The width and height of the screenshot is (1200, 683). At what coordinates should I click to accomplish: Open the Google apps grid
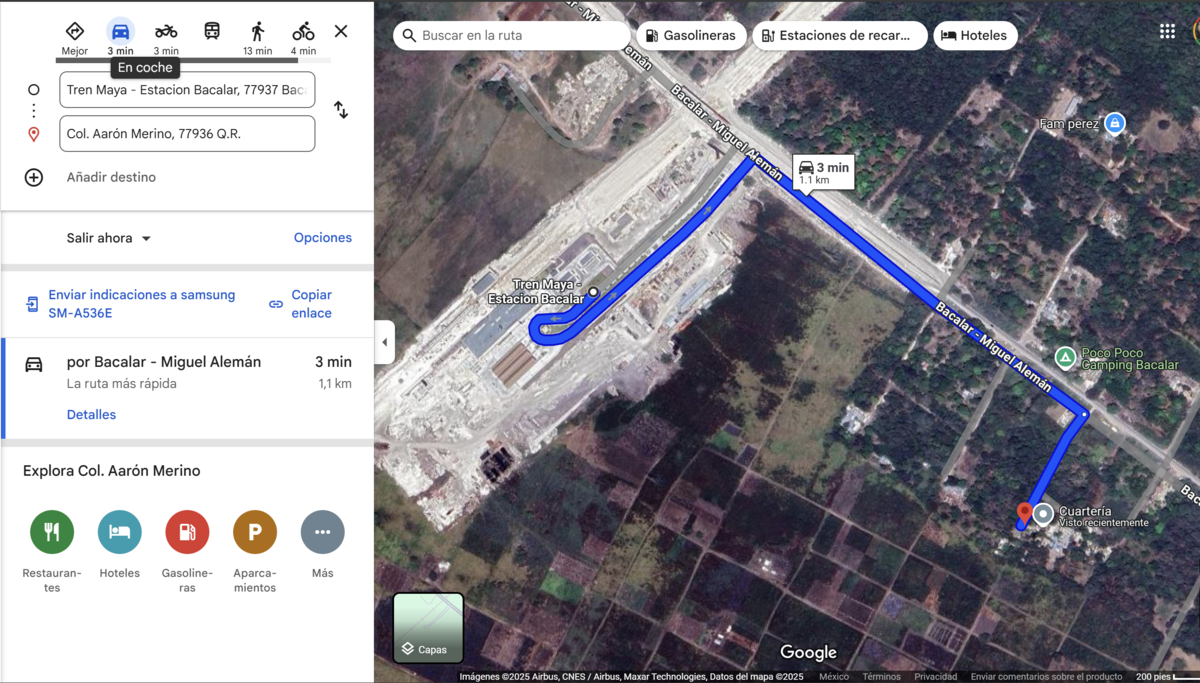pyautogui.click(x=1167, y=31)
